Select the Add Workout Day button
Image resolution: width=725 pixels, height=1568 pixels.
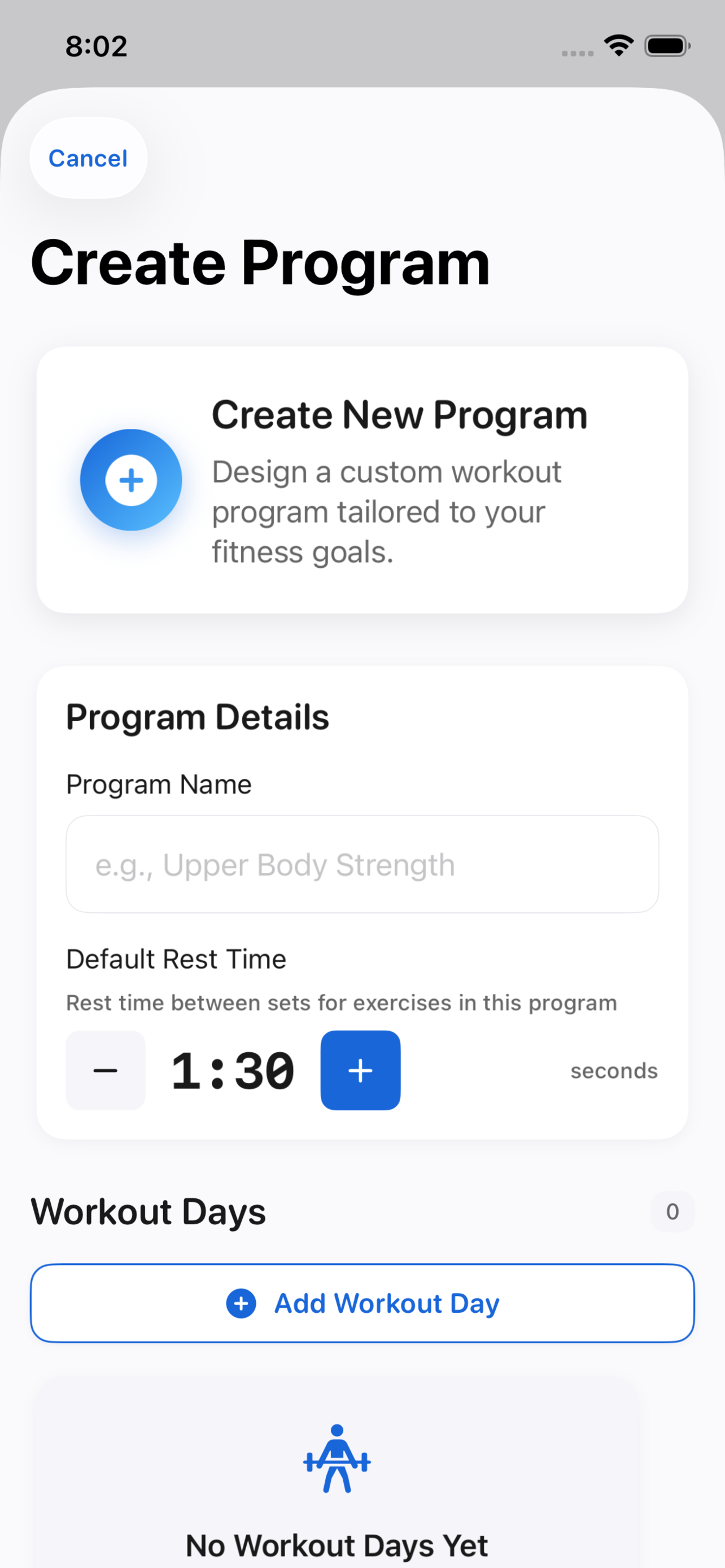coord(362,1303)
